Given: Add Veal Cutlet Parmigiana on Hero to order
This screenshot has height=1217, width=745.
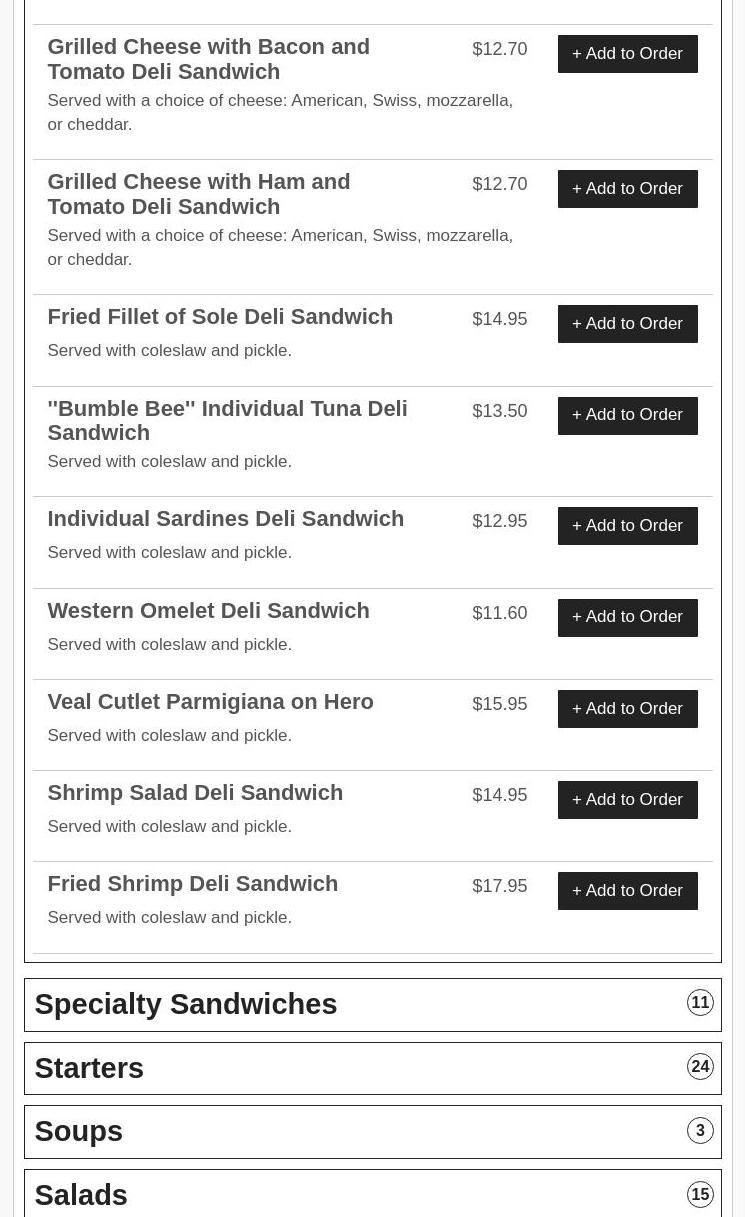Looking at the screenshot, I should 627,709.
